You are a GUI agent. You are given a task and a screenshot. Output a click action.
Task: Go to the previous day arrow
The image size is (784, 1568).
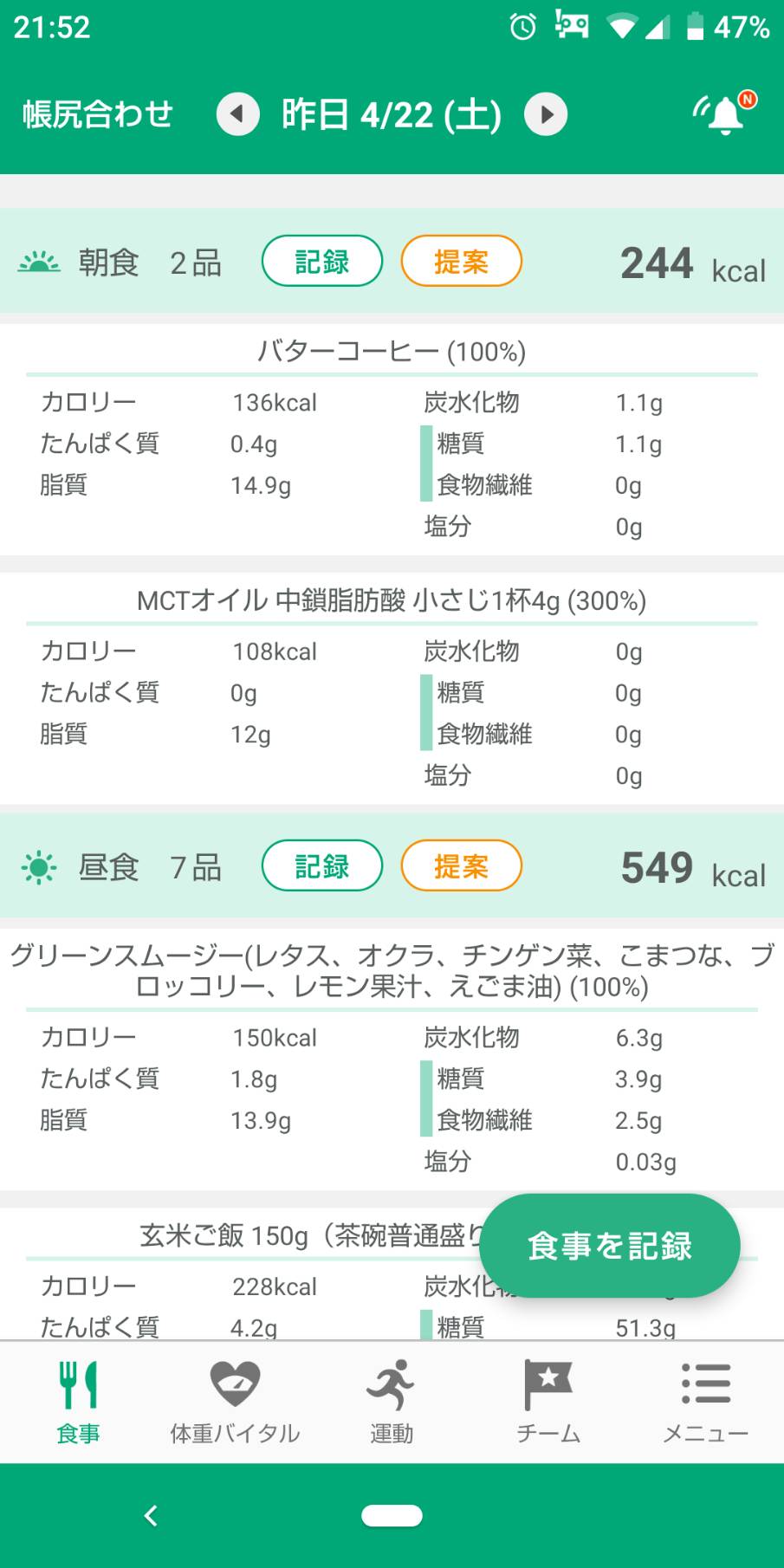point(237,114)
